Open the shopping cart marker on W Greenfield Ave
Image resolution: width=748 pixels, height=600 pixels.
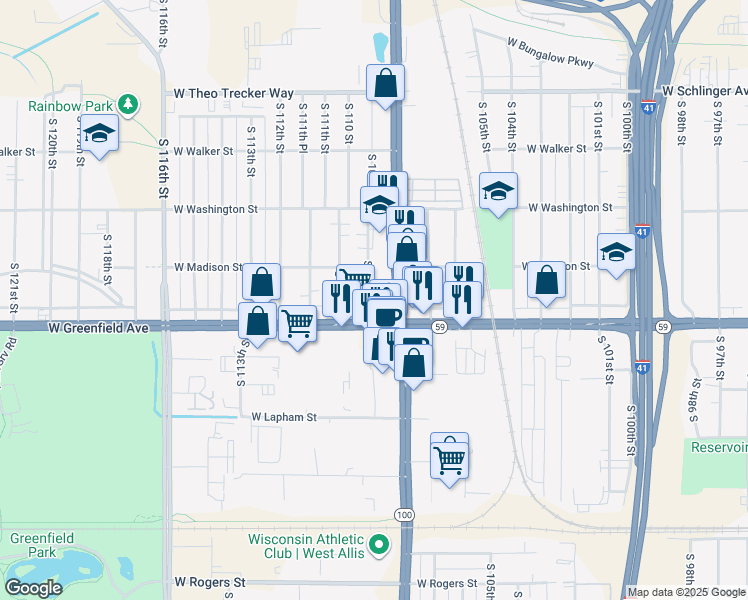(x=297, y=324)
